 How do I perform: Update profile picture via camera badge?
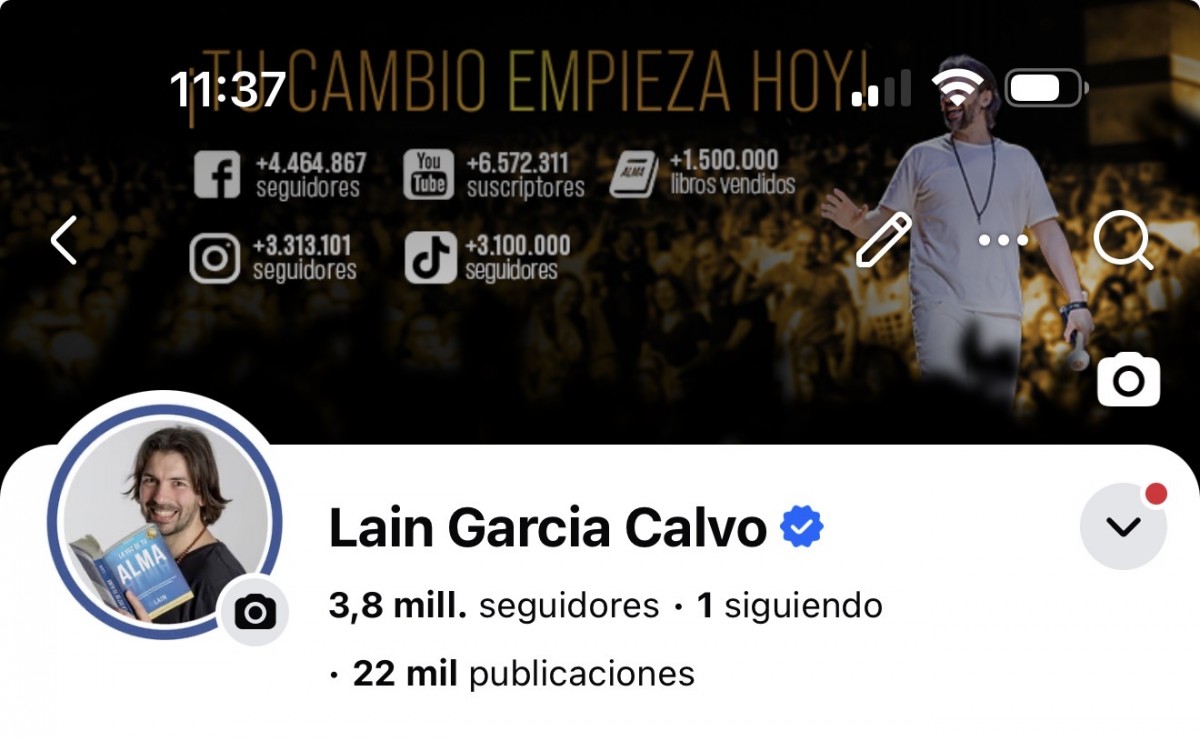click(254, 611)
